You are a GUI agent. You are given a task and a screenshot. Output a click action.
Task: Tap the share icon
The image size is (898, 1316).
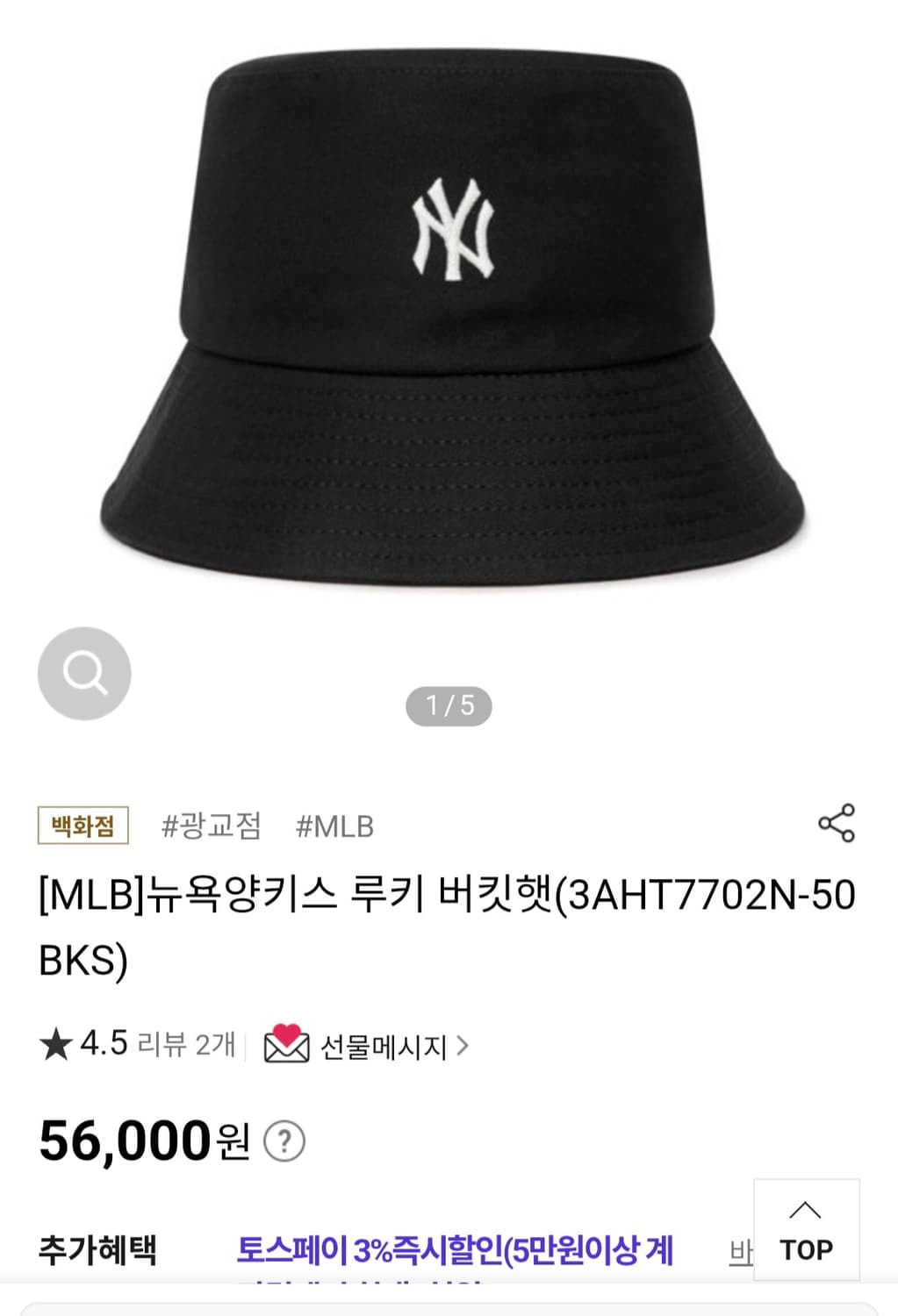(836, 823)
